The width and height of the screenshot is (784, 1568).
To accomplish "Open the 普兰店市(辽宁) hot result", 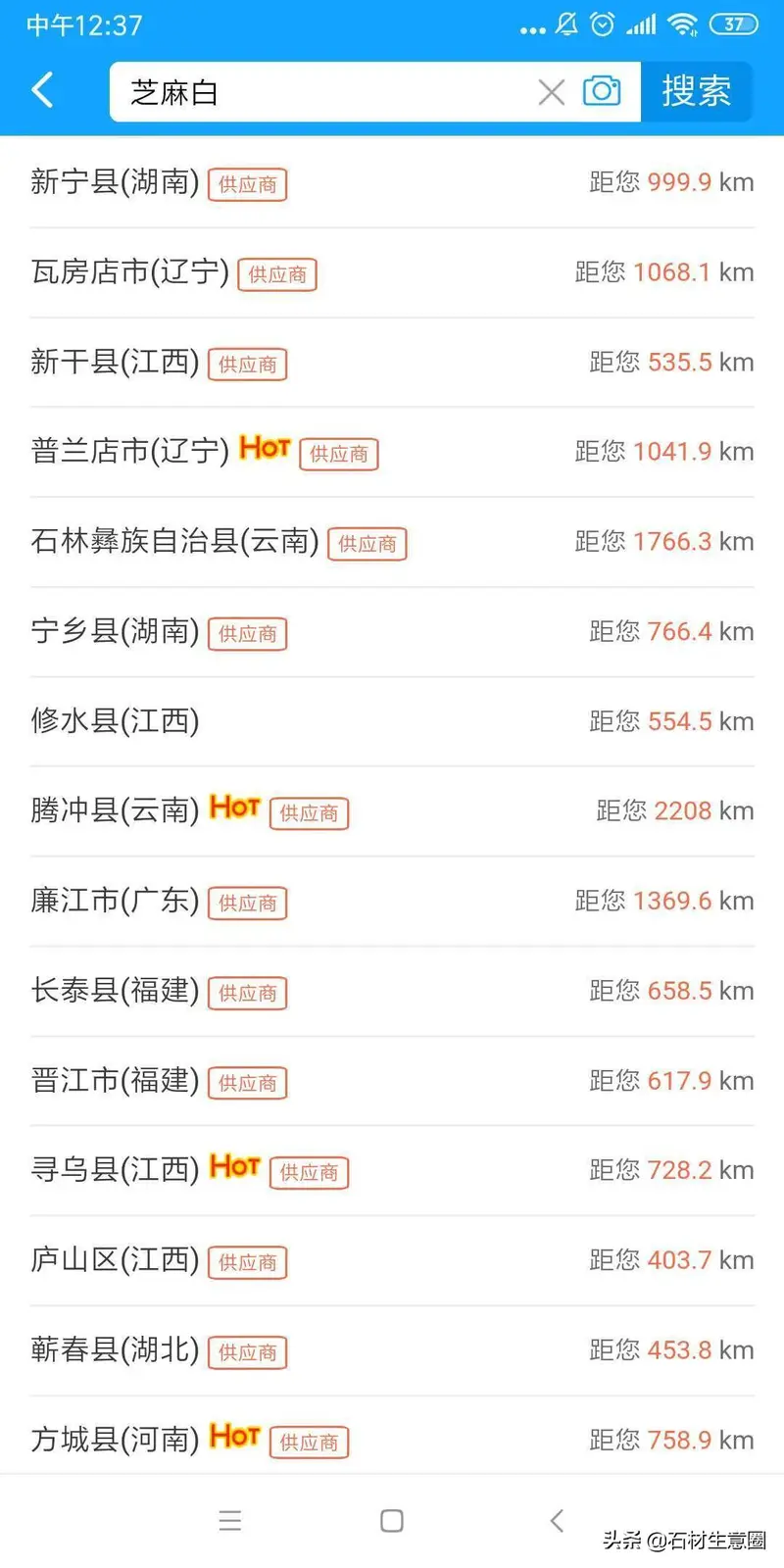I will coord(392,452).
